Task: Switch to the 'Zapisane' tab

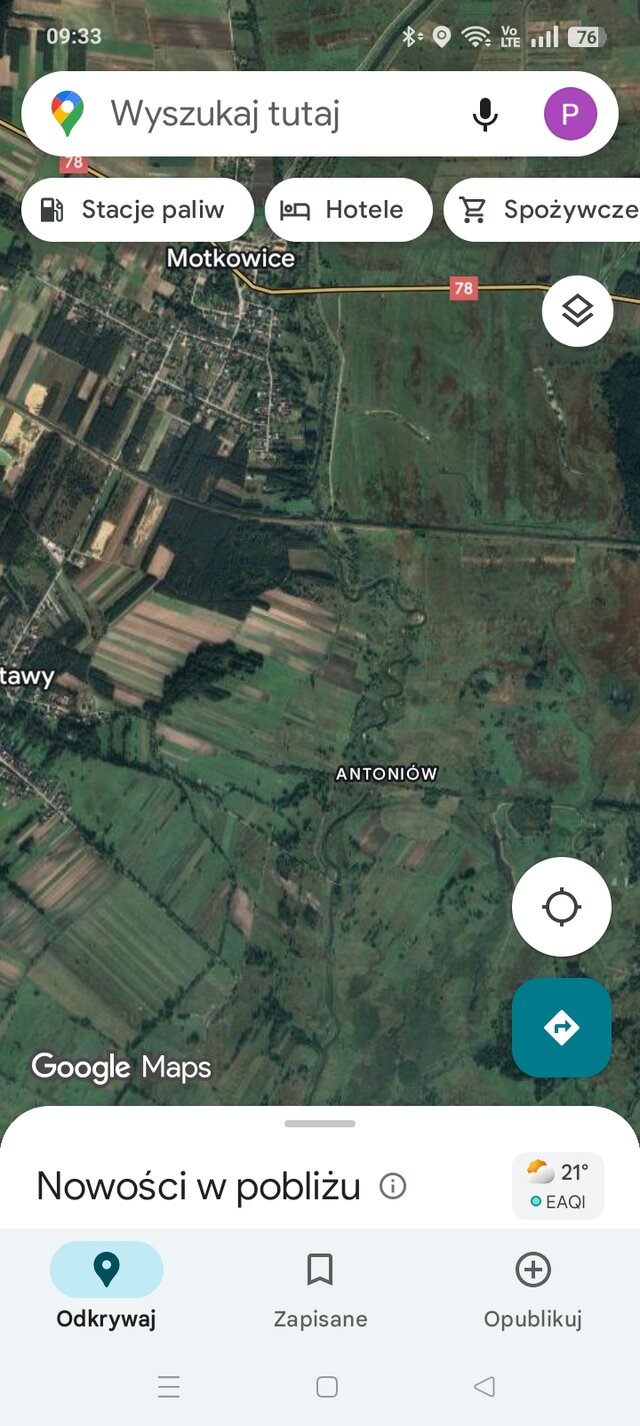Action: coord(320,1286)
